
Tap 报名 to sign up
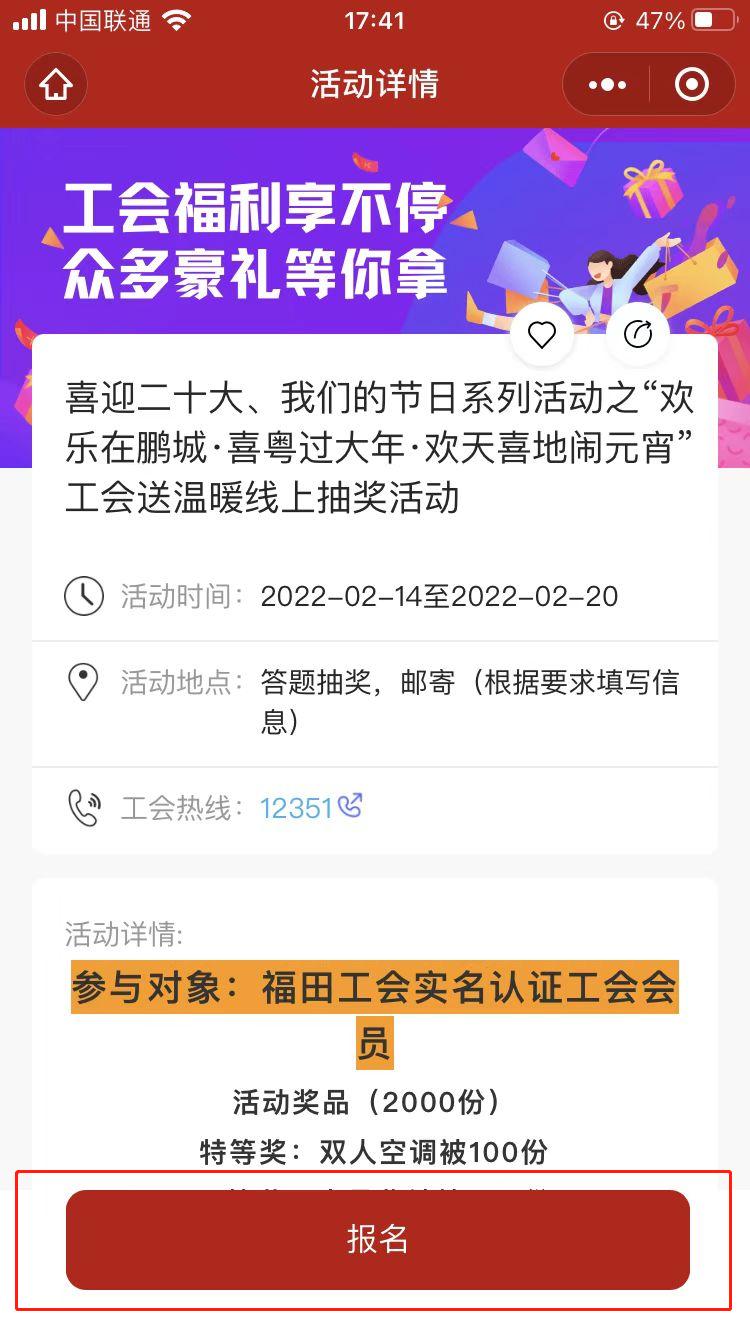(377, 1239)
